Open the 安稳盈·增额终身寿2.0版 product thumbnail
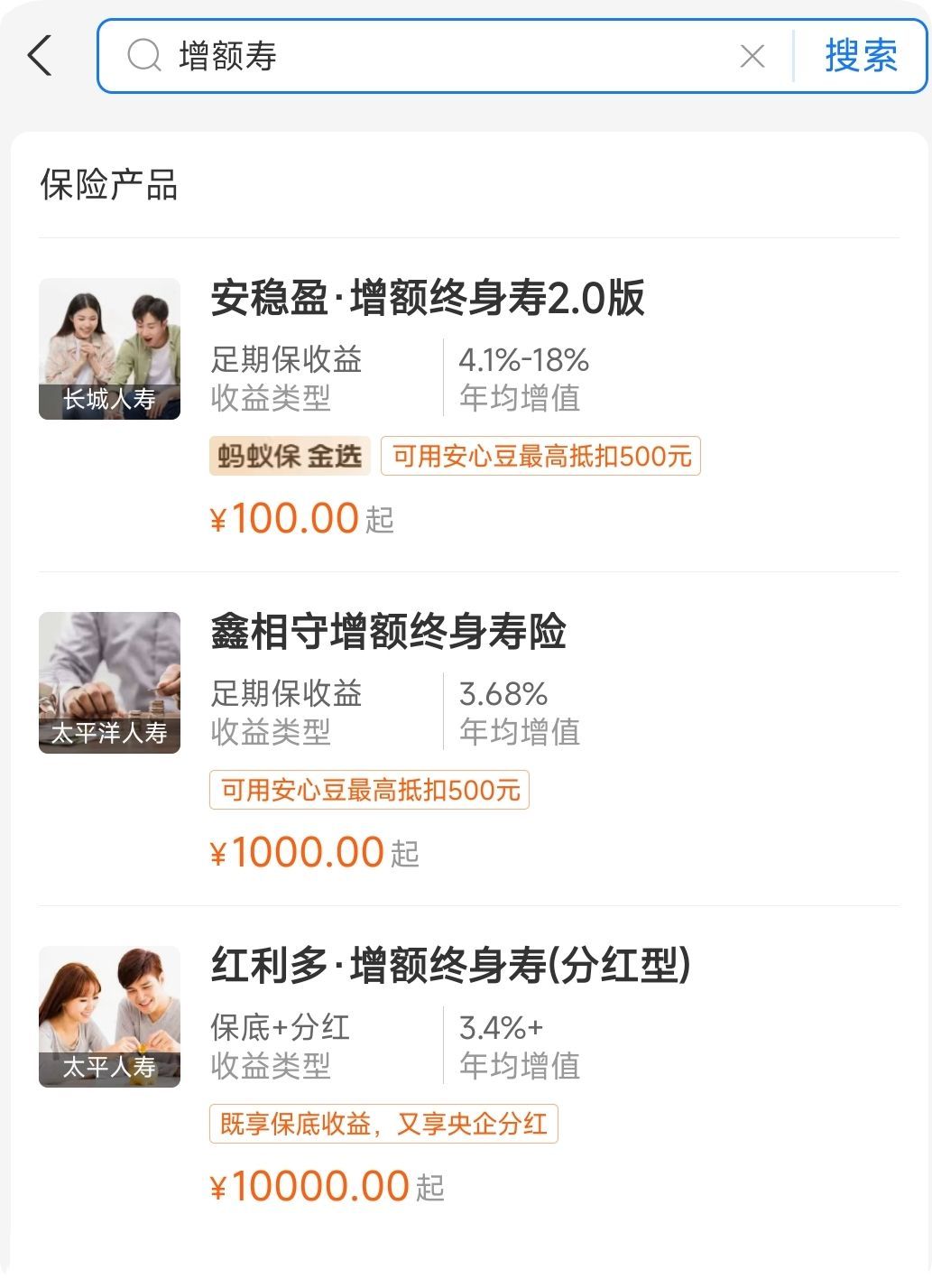Viewport: 932px width, 1288px height. tap(108, 348)
